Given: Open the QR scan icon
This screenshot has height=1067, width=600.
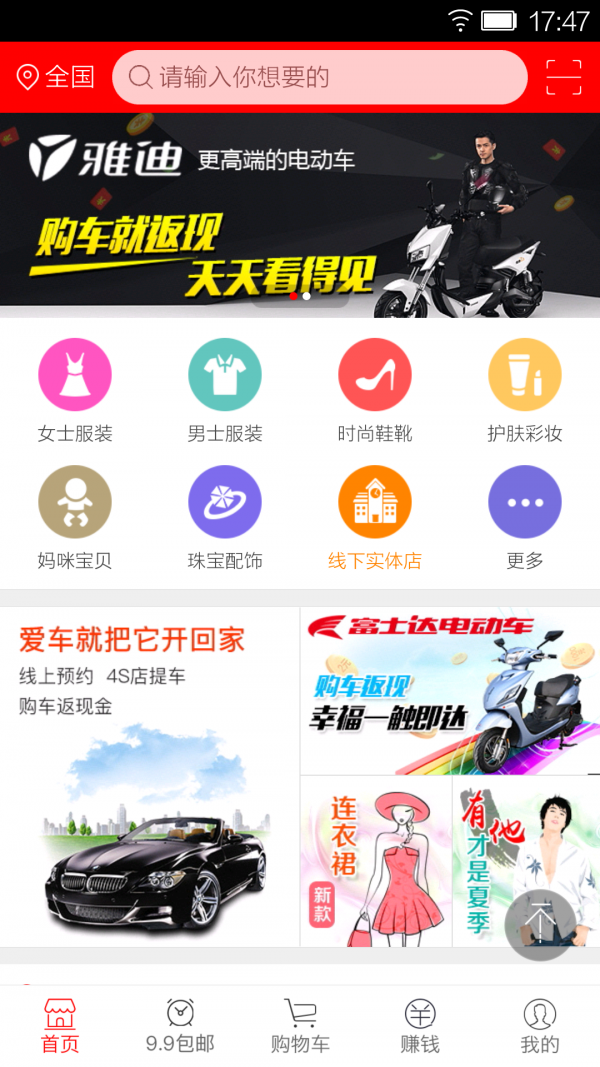Looking at the screenshot, I should click(x=563, y=77).
